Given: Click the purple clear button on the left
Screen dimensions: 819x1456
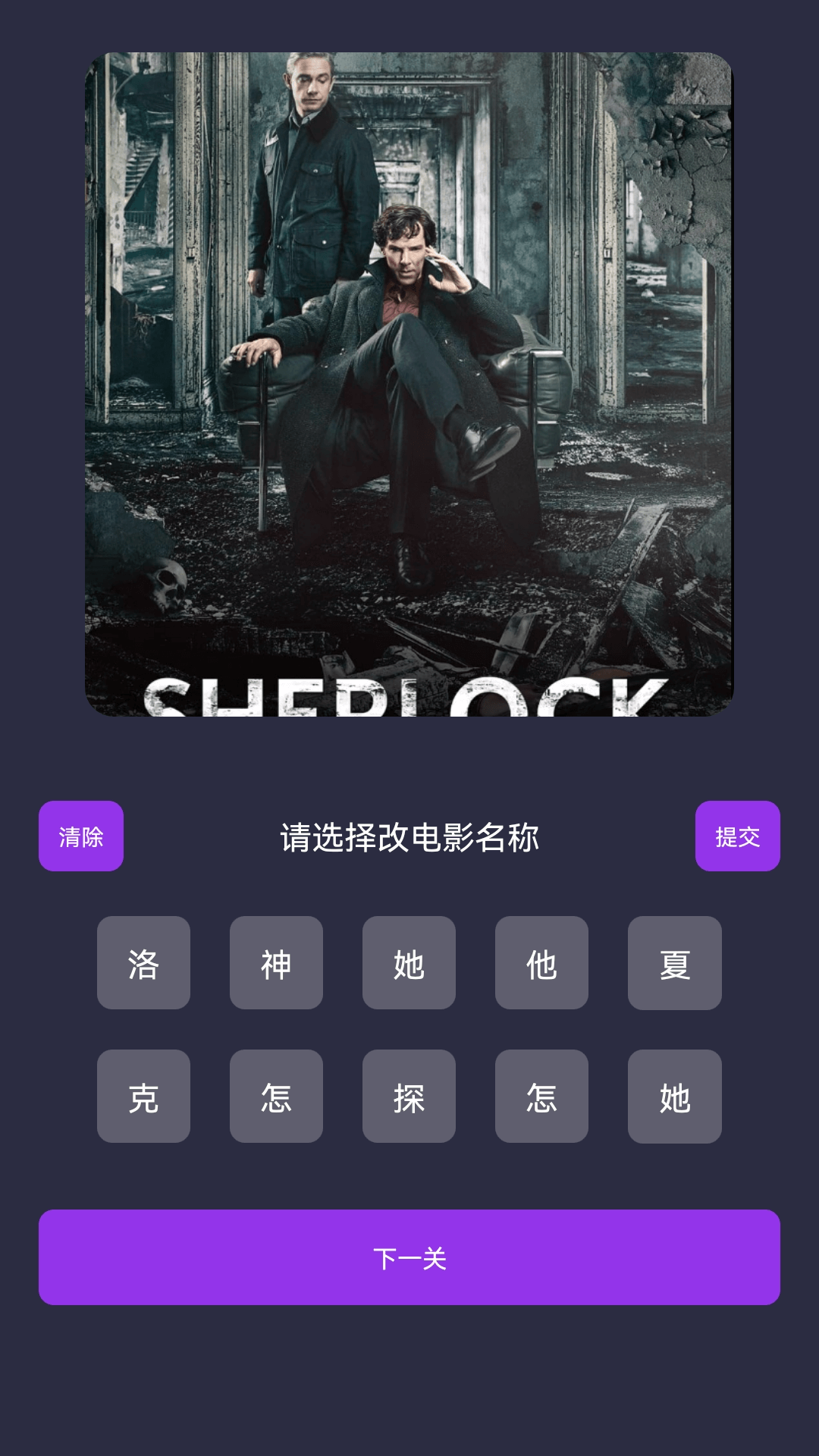Looking at the screenshot, I should [x=81, y=836].
